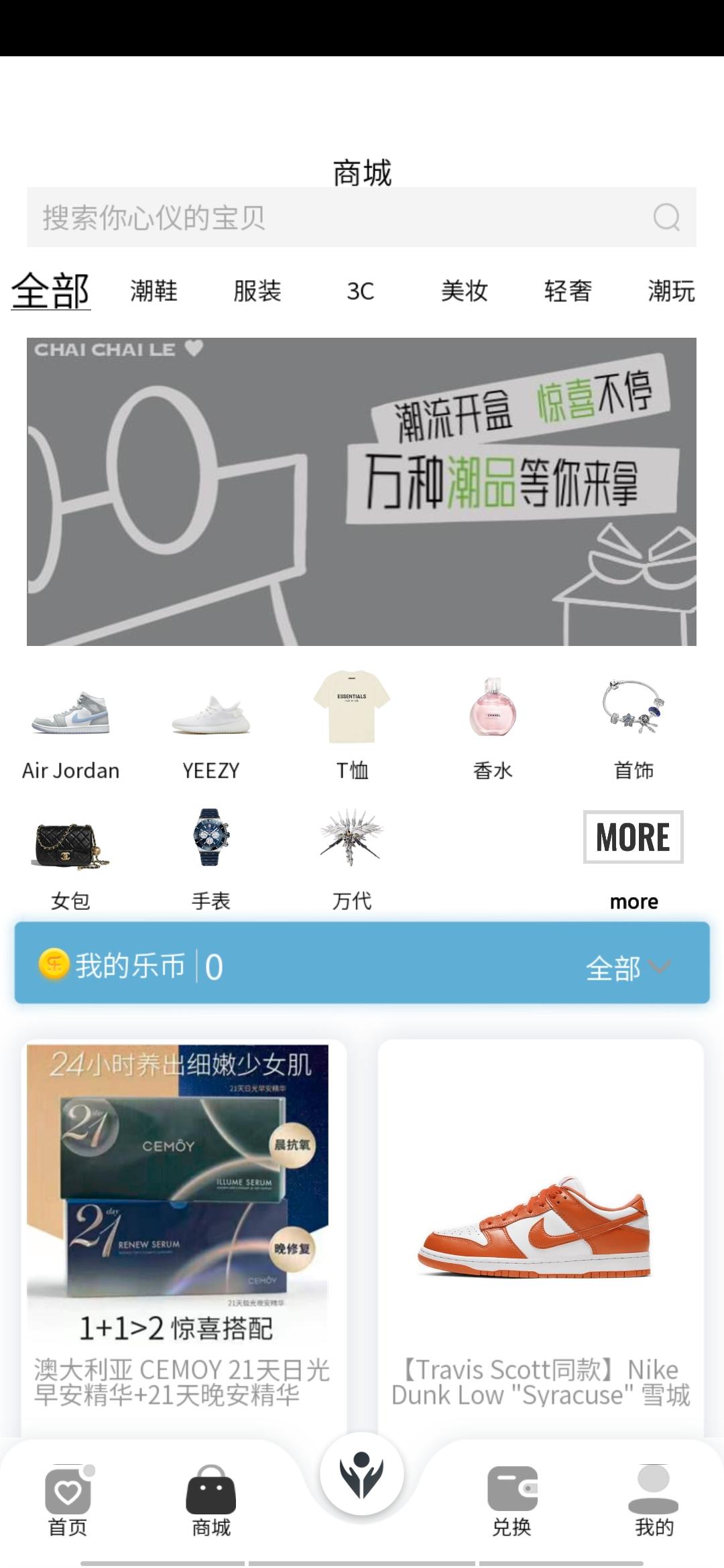Open the 女包 category
Screen dimensions: 724x1568
click(x=70, y=858)
